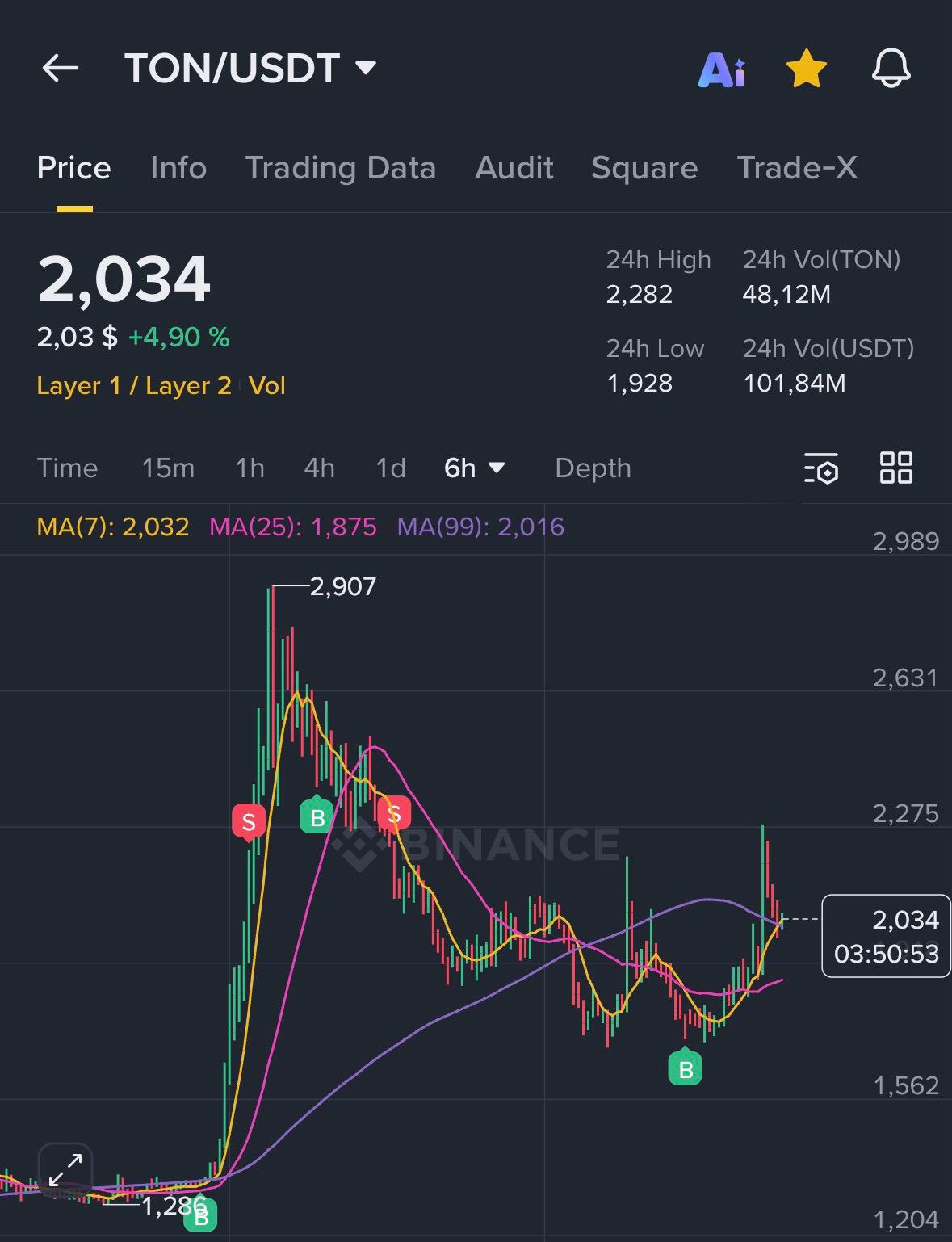Open the Square tab

click(x=644, y=168)
